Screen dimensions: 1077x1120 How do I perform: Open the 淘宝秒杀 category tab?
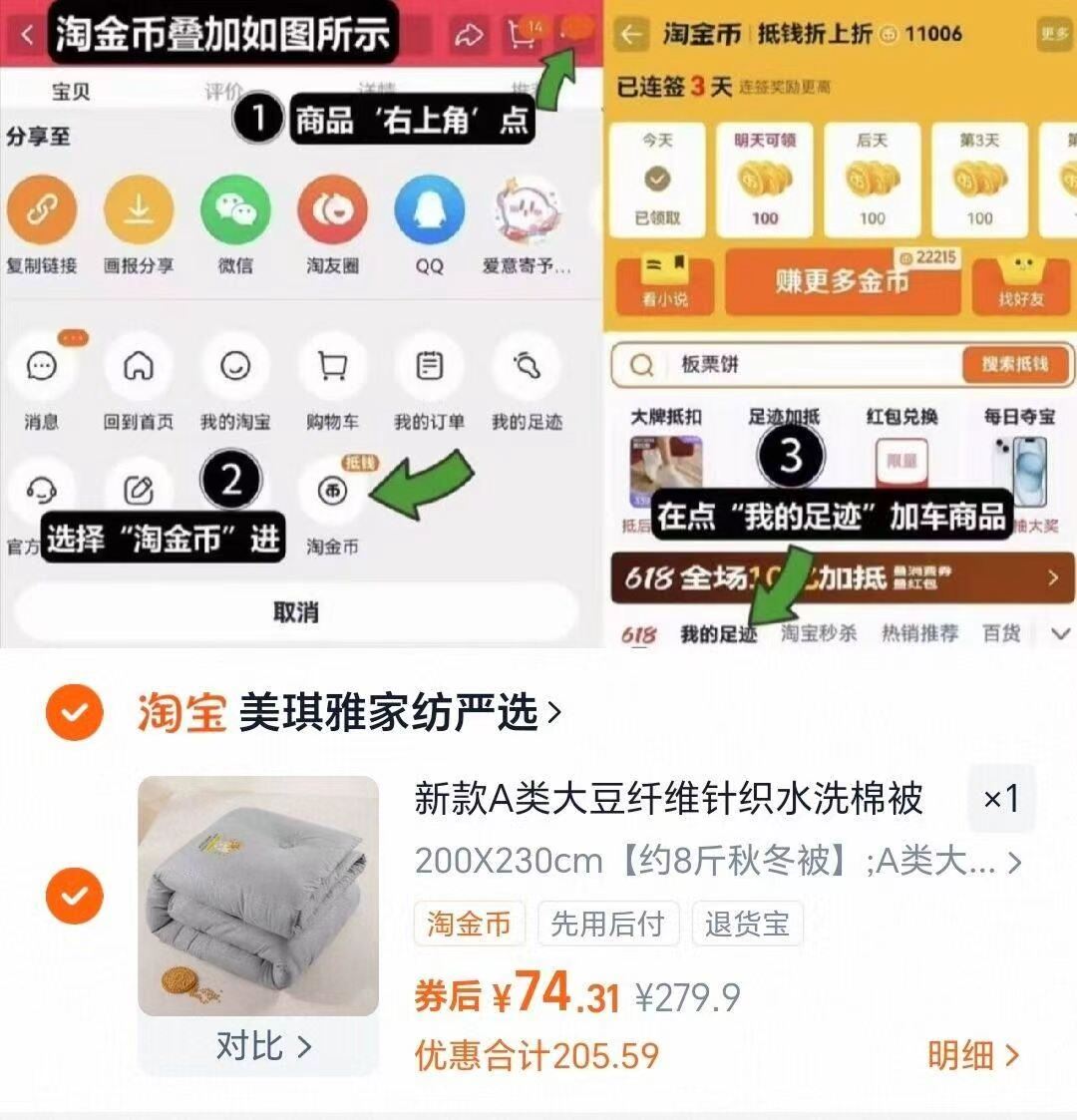[x=818, y=632]
